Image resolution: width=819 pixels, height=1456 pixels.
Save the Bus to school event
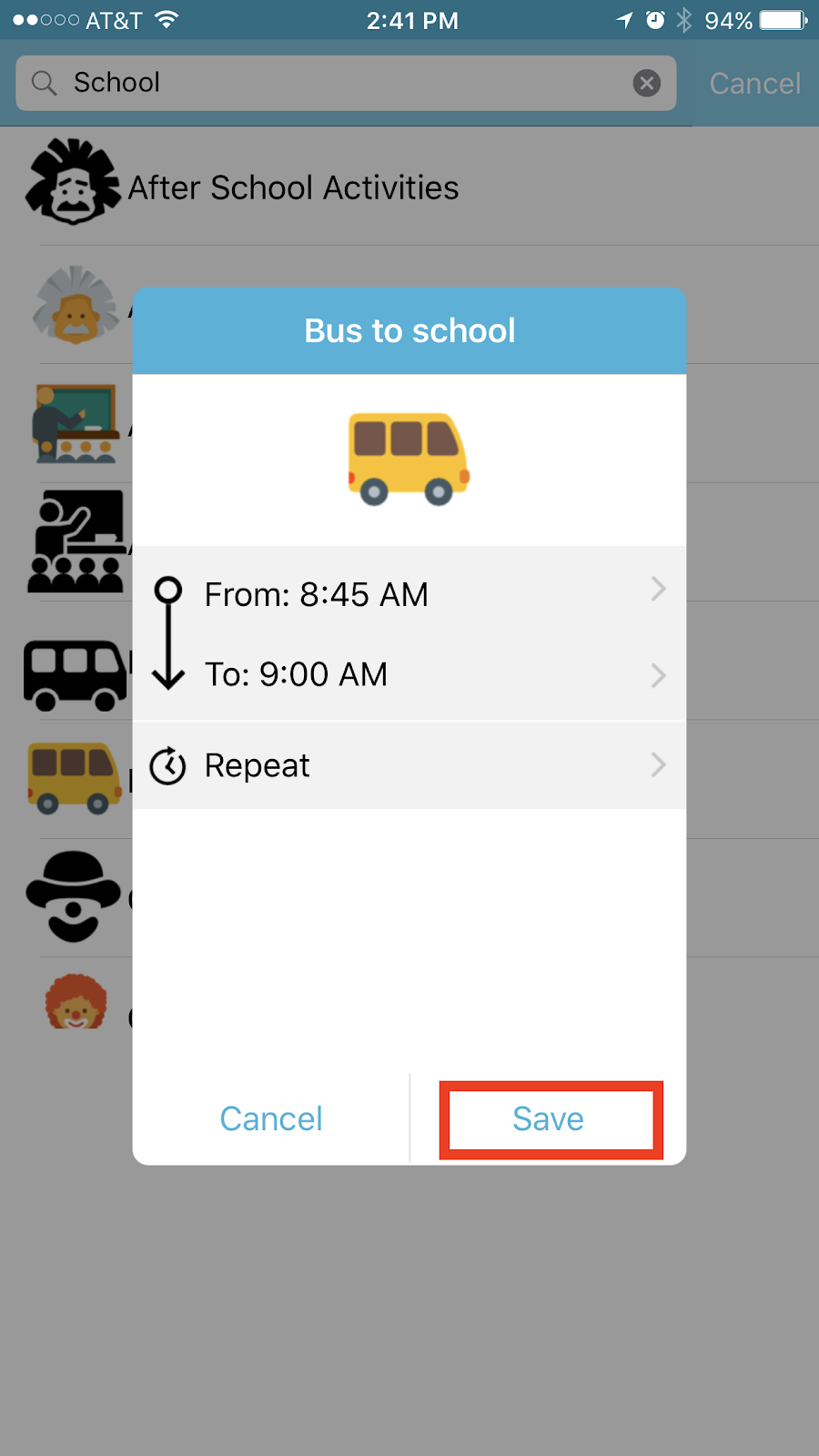tap(549, 1119)
